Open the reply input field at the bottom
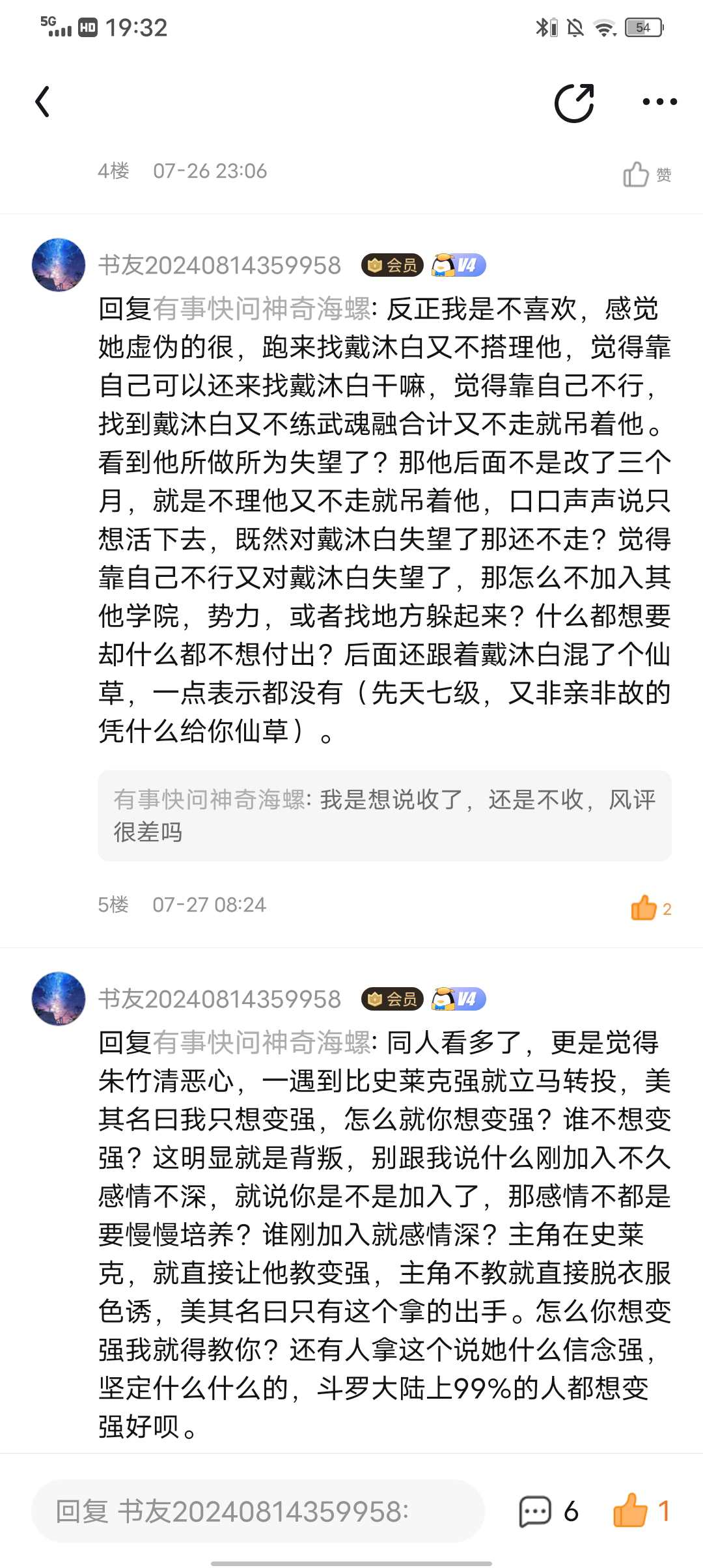This screenshot has height=1568, width=703. 258,1511
